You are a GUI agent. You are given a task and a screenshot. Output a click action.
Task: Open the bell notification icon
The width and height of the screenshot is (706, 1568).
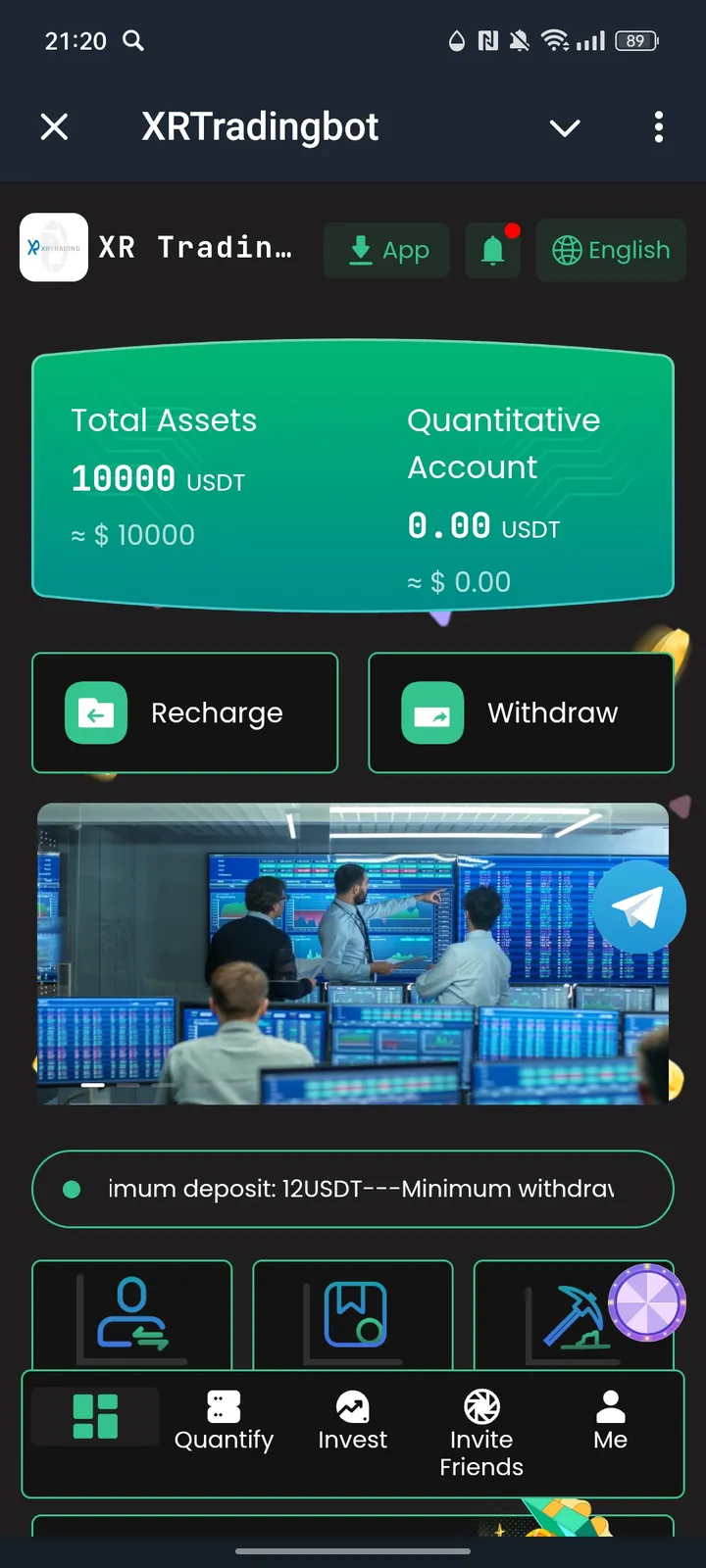(492, 251)
